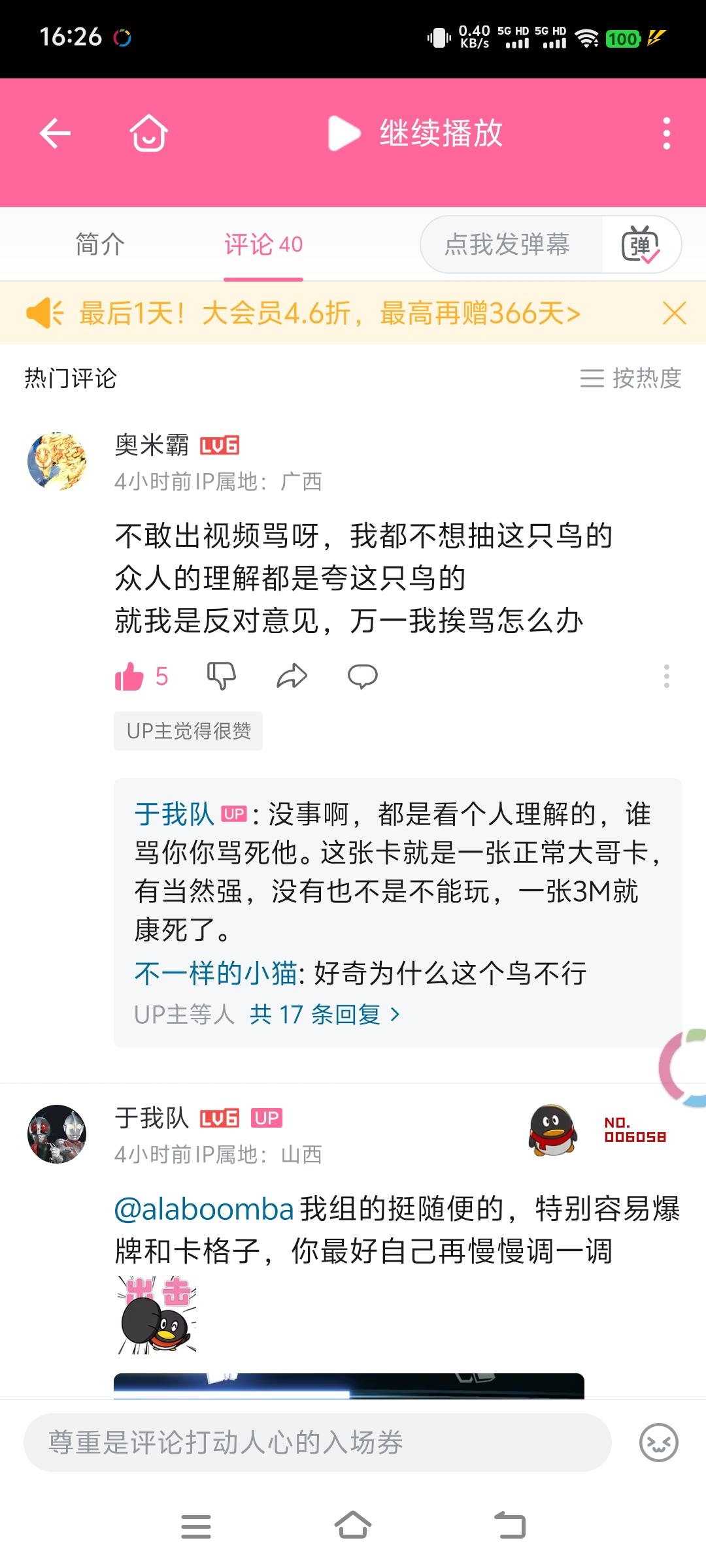Open the three-dot menu top right
The image size is (706, 1568).
coord(667,134)
